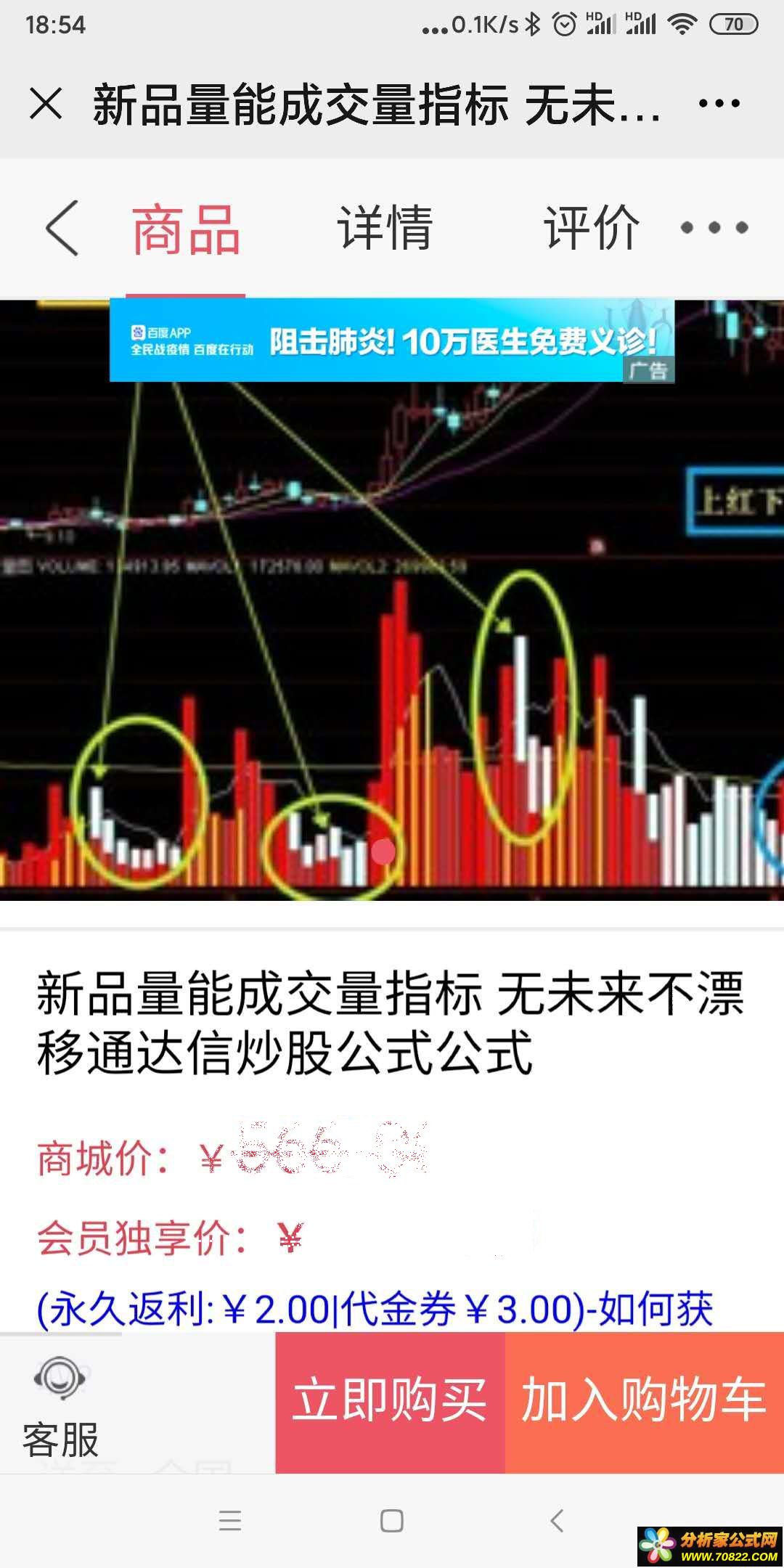
Task: Go back with the left arrow
Action: click(62, 228)
